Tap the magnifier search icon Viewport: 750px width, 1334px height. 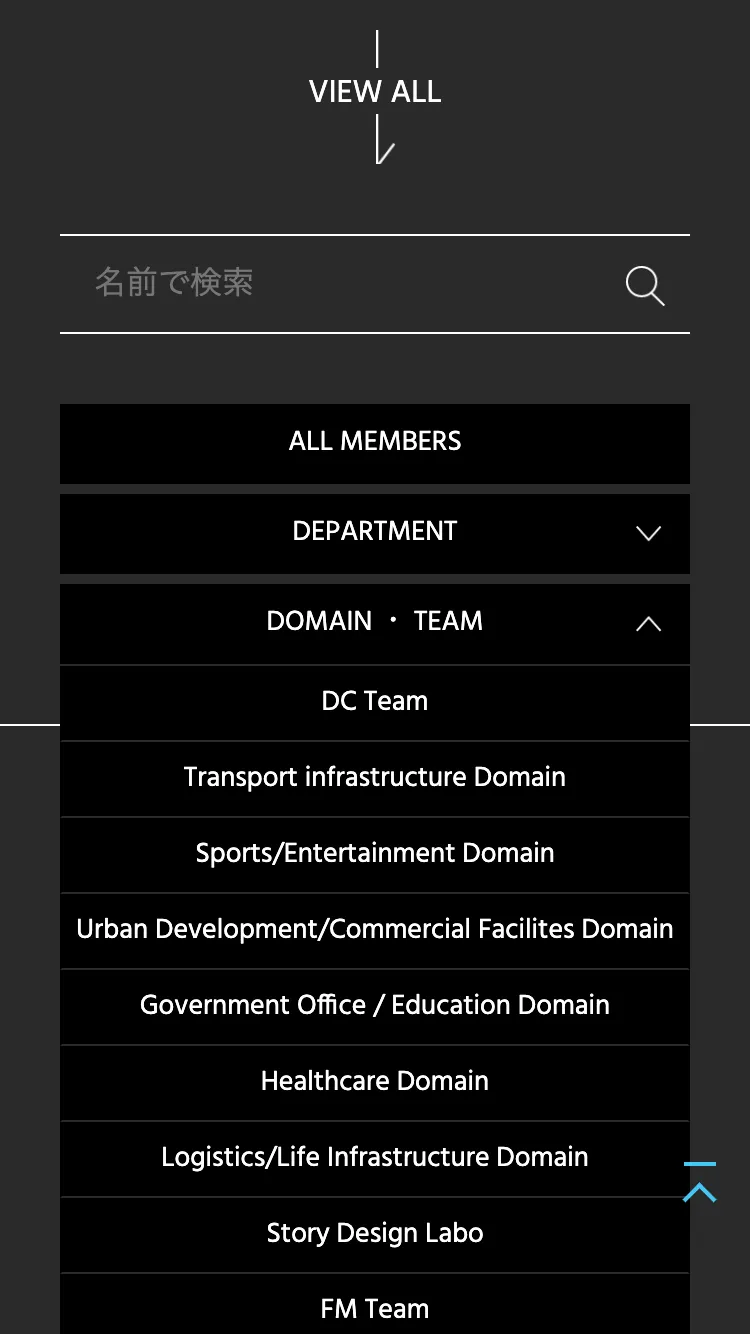(645, 286)
